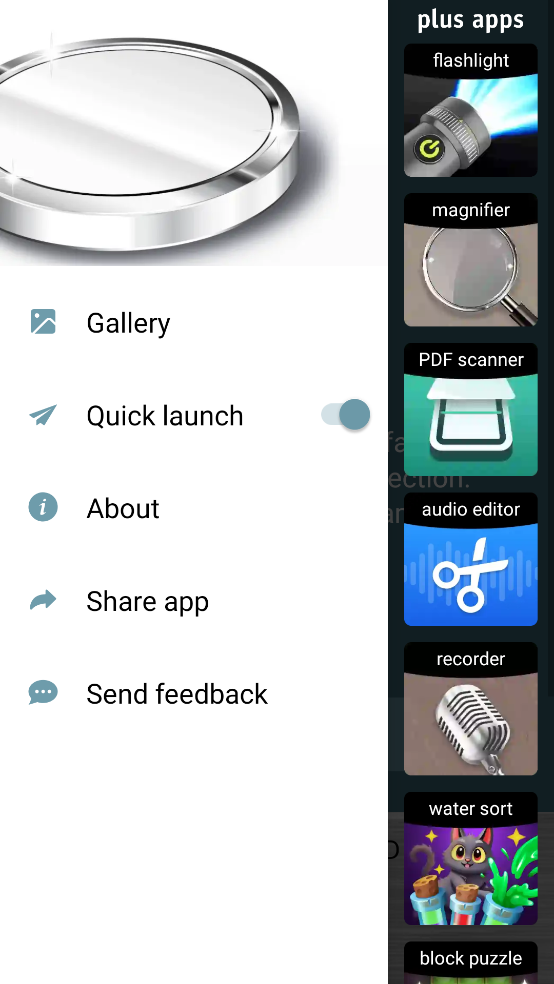This screenshot has height=984, width=554.
Task: Open the block puzzle game tile
Action: tap(471, 963)
